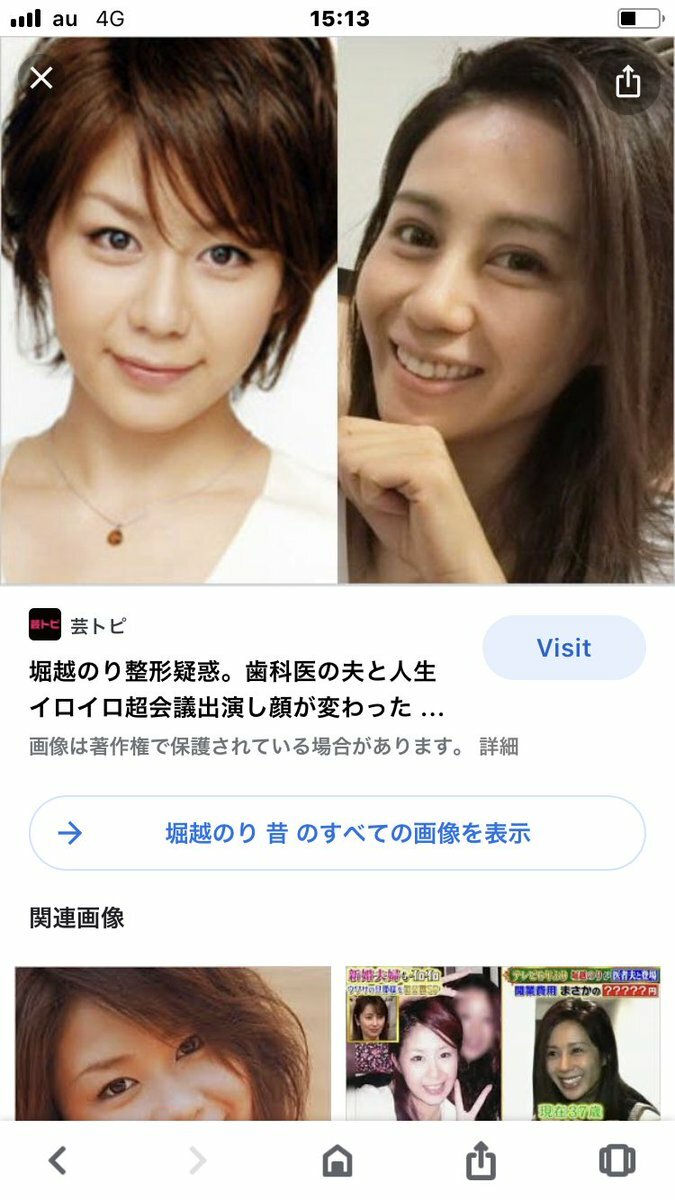Open the 新婚夫婦 TV capture related image
Viewport: 675px width, 1200px height.
(422, 1043)
